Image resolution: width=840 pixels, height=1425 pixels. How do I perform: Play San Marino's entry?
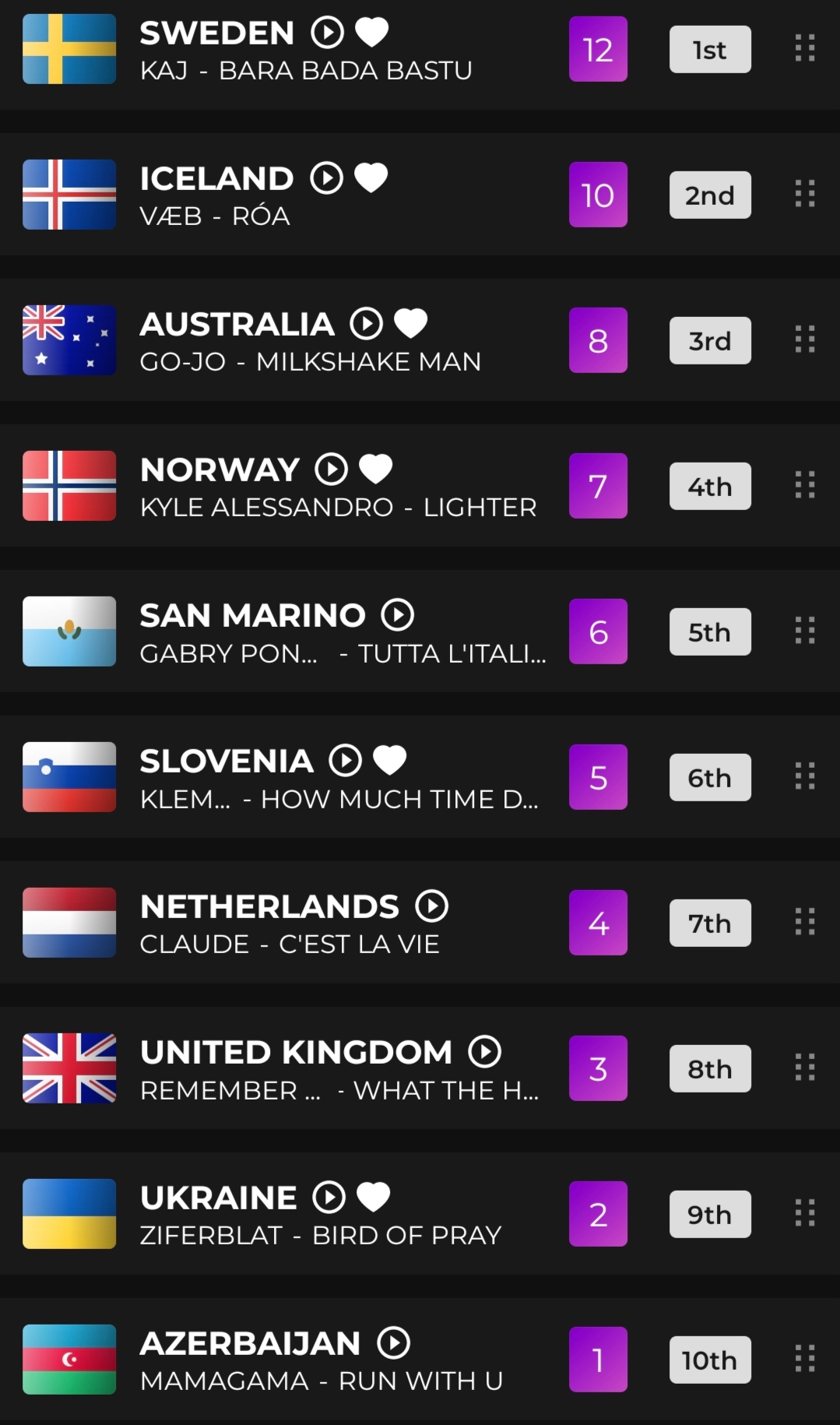tap(397, 615)
